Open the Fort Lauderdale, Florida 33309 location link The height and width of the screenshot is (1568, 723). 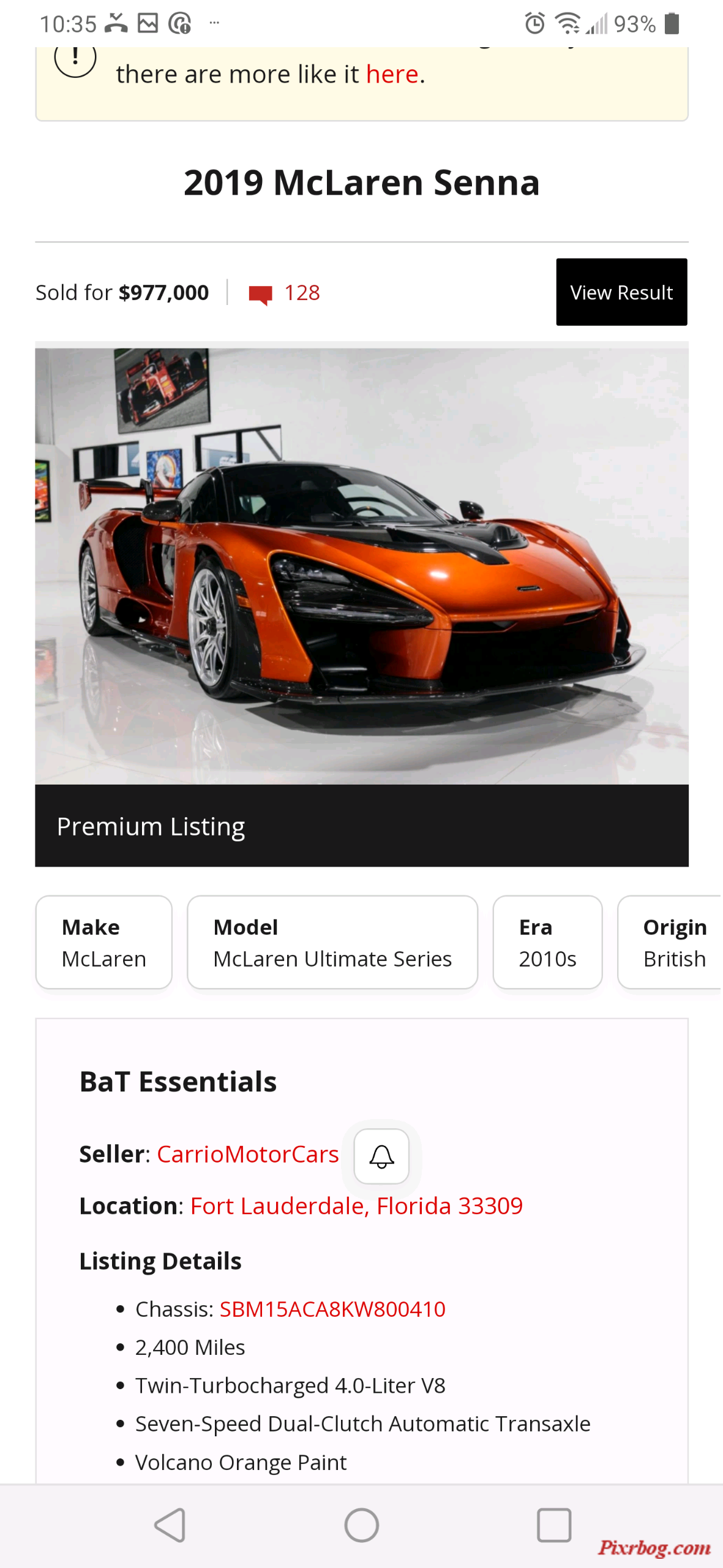pyautogui.click(x=356, y=1205)
